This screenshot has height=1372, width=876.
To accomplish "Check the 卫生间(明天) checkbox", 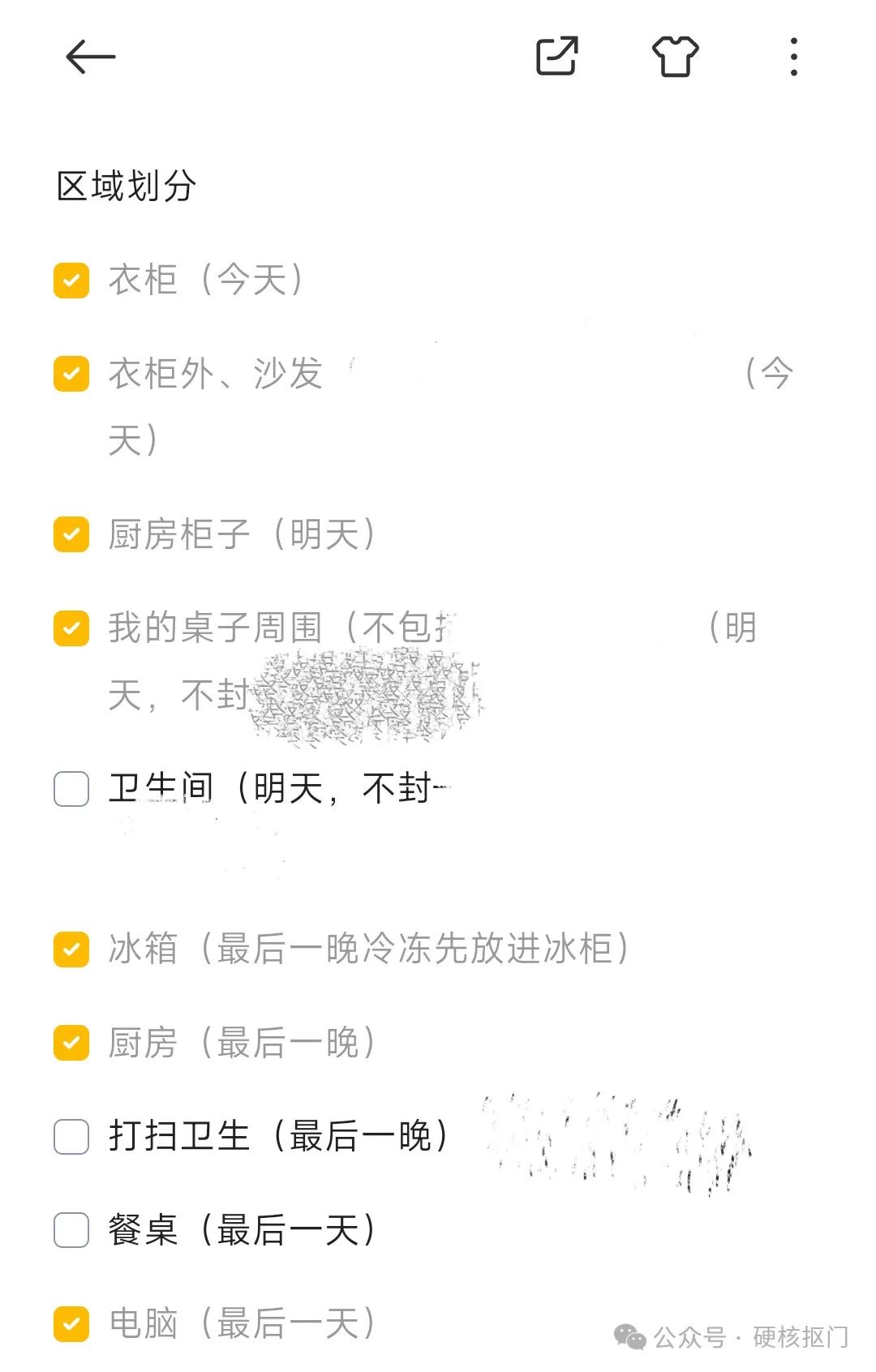I will (71, 788).
